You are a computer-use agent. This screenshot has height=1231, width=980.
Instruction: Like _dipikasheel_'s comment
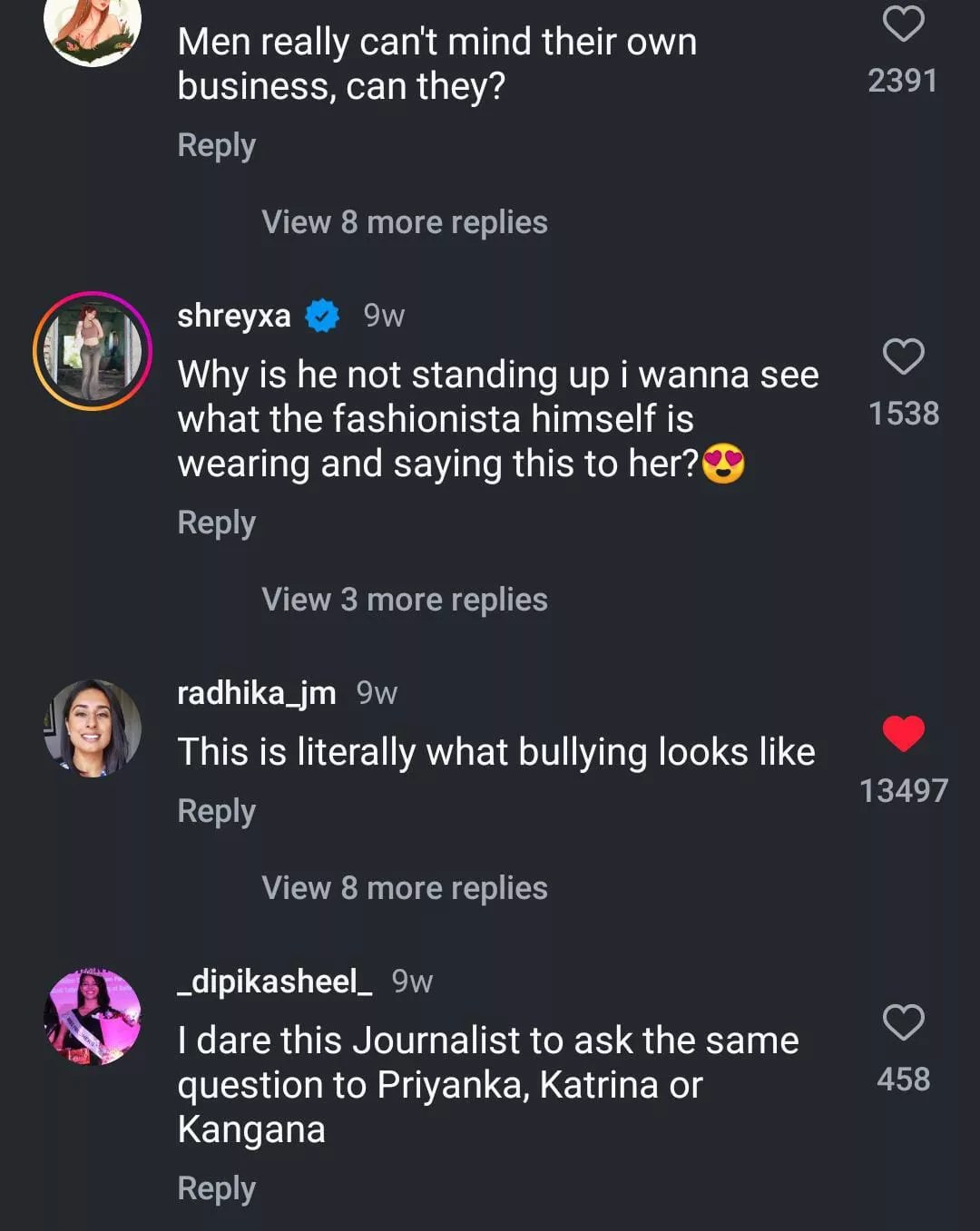coord(903,1022)
